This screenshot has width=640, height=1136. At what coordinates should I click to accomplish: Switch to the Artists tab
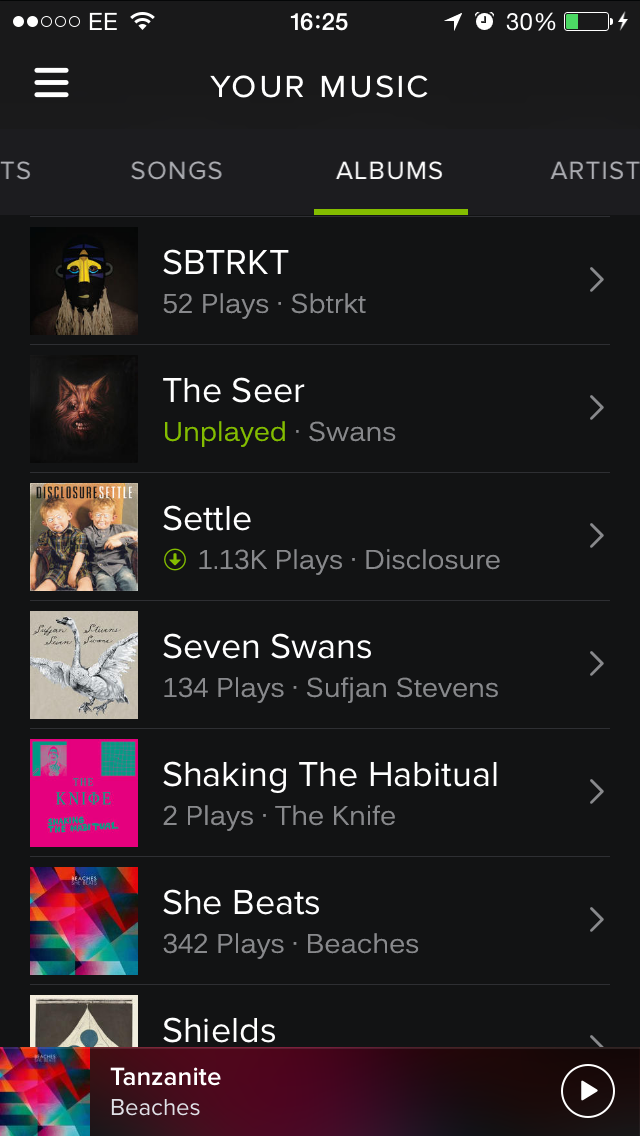[x=594, y=171]
